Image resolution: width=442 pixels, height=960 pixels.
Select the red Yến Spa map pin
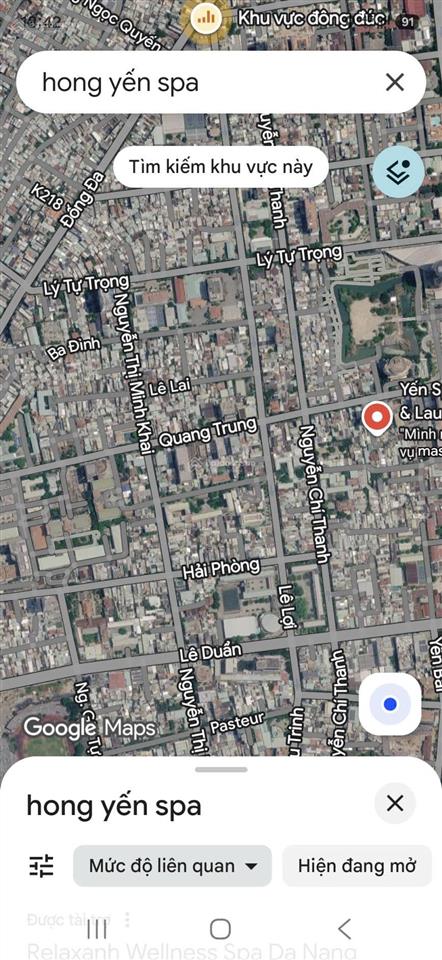pyautogui.click(x=376, y=419)
